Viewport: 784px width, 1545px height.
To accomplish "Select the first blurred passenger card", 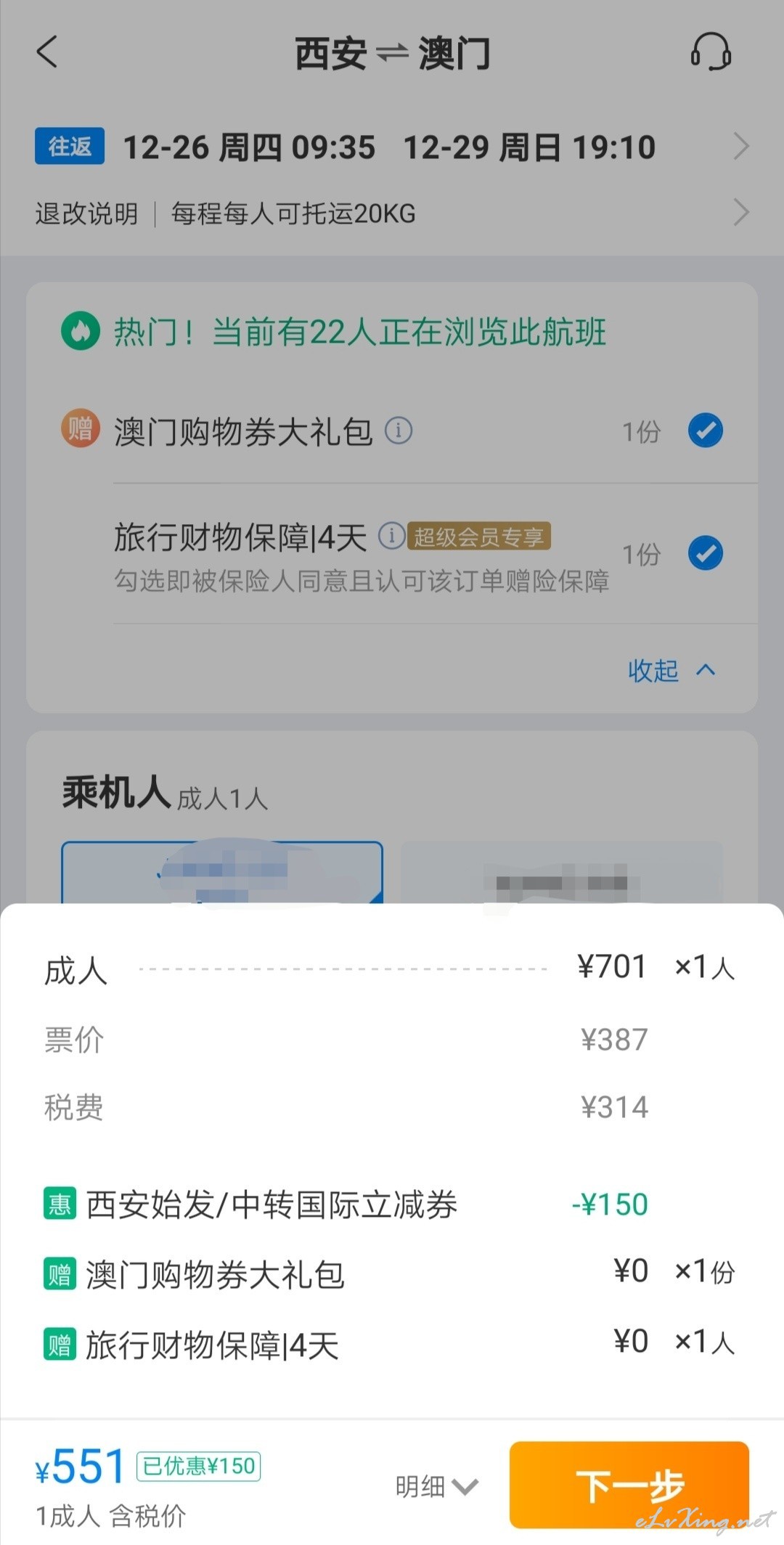I will click(222, 872).
